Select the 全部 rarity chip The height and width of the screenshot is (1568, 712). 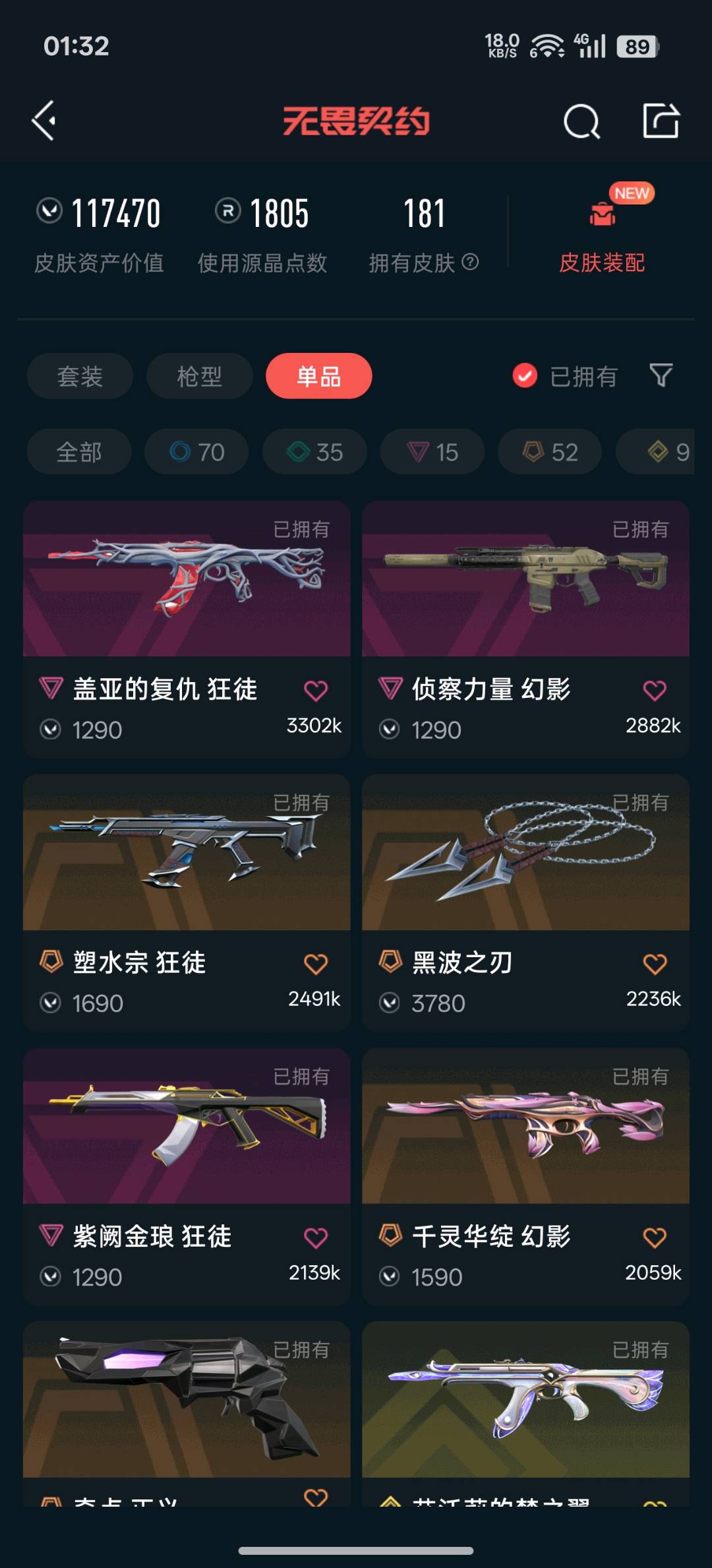[x=79, y=452]
